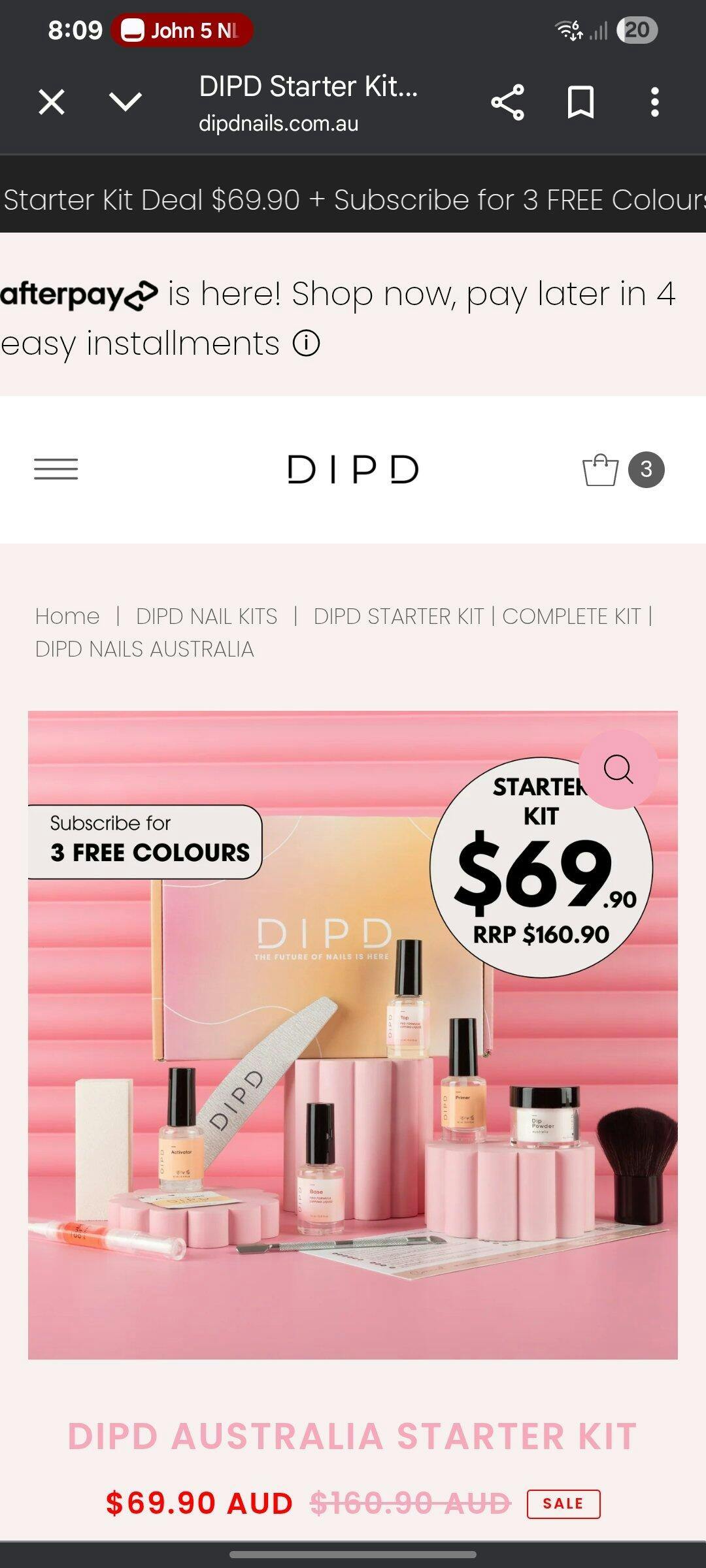
Task: Go to Home in the breadcrumb
Action: (67, 616)
